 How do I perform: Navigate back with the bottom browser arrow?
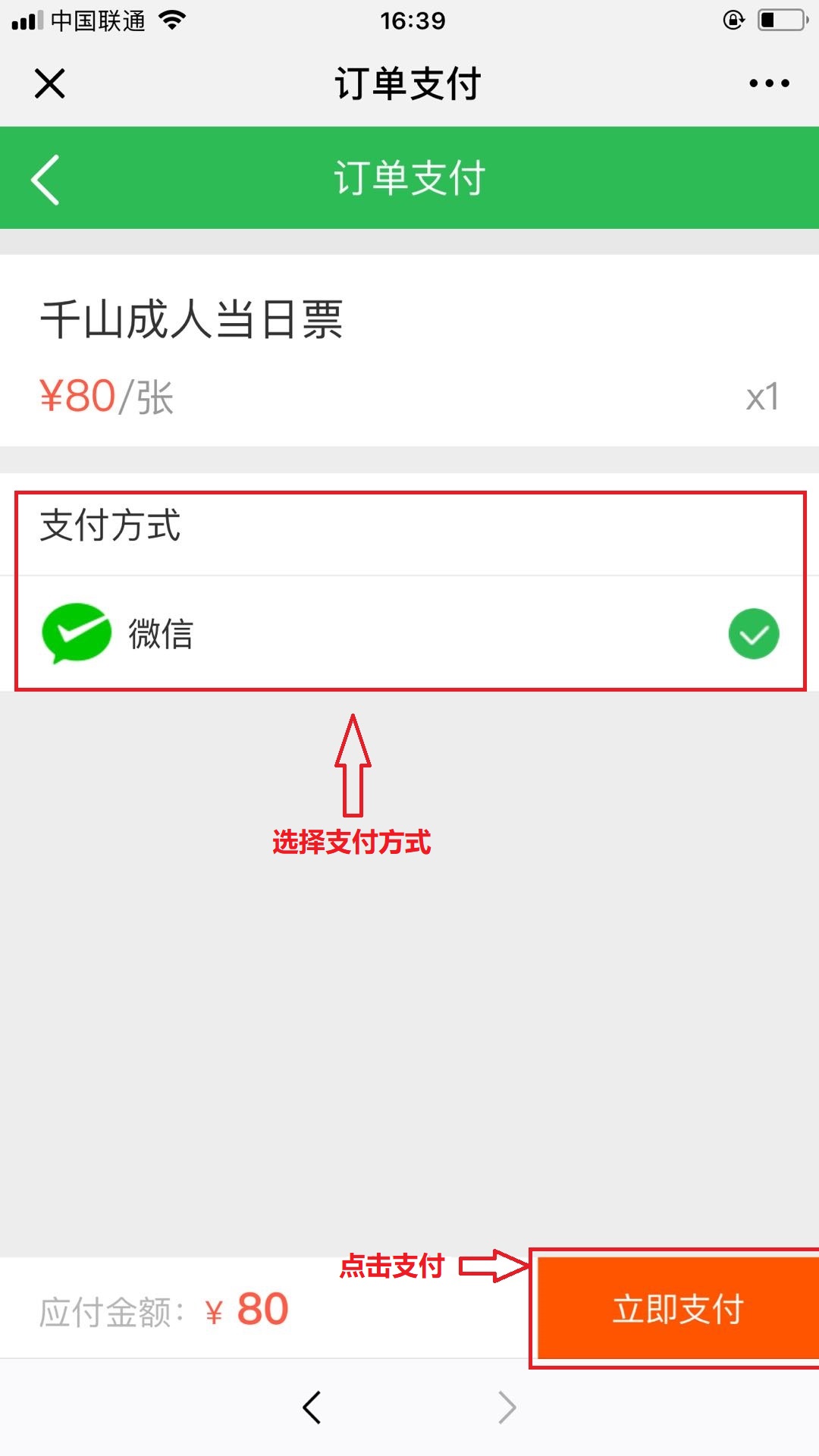click(x=312, y=1407)
